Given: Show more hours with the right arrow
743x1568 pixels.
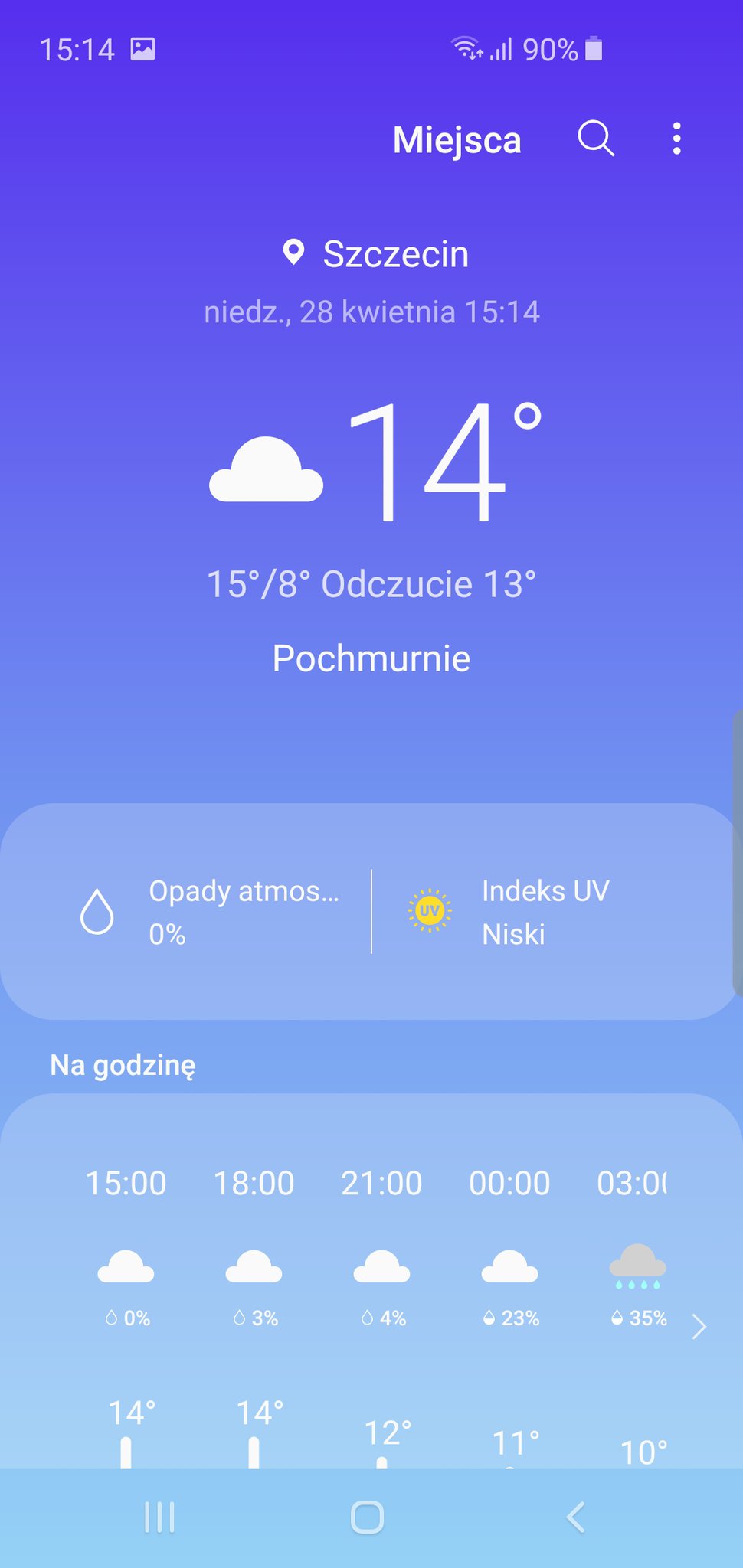Looking at the screenshot, I should coord(699,1327).
